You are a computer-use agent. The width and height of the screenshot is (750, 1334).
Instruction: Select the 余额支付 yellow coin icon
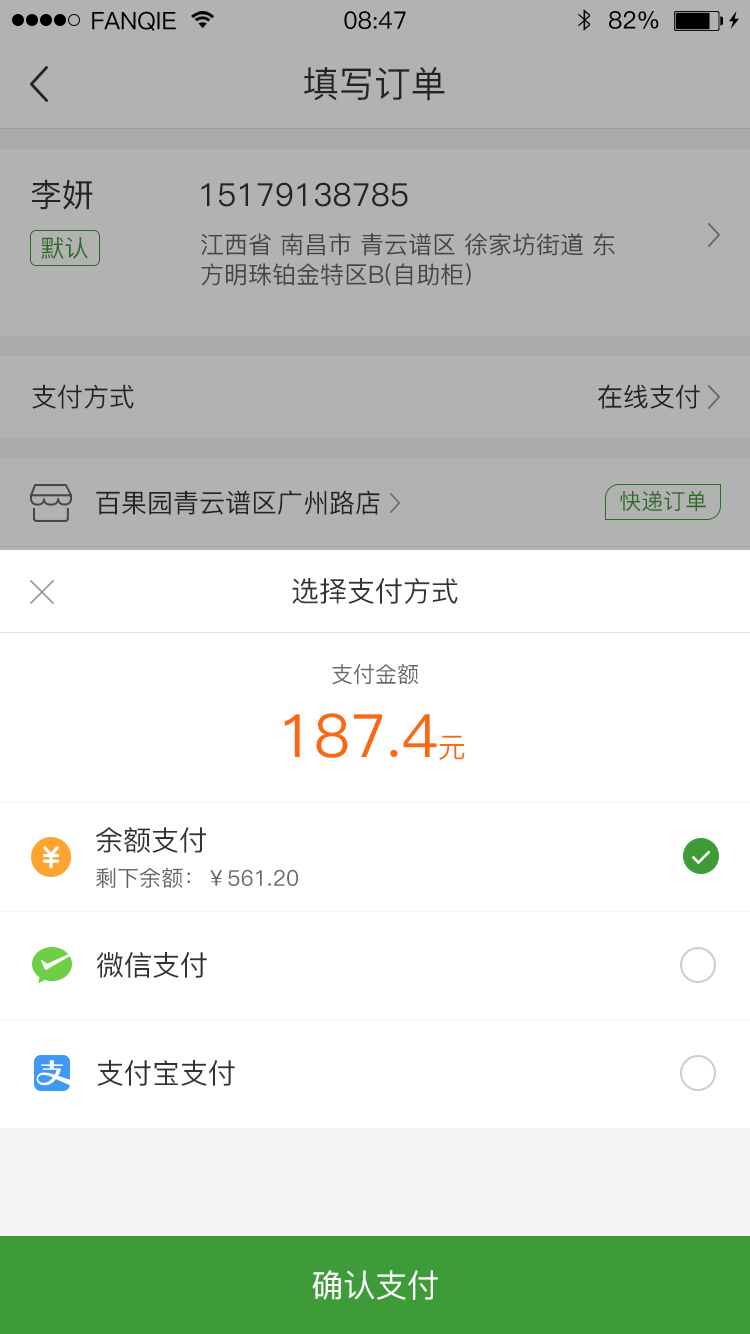(50, 856)
